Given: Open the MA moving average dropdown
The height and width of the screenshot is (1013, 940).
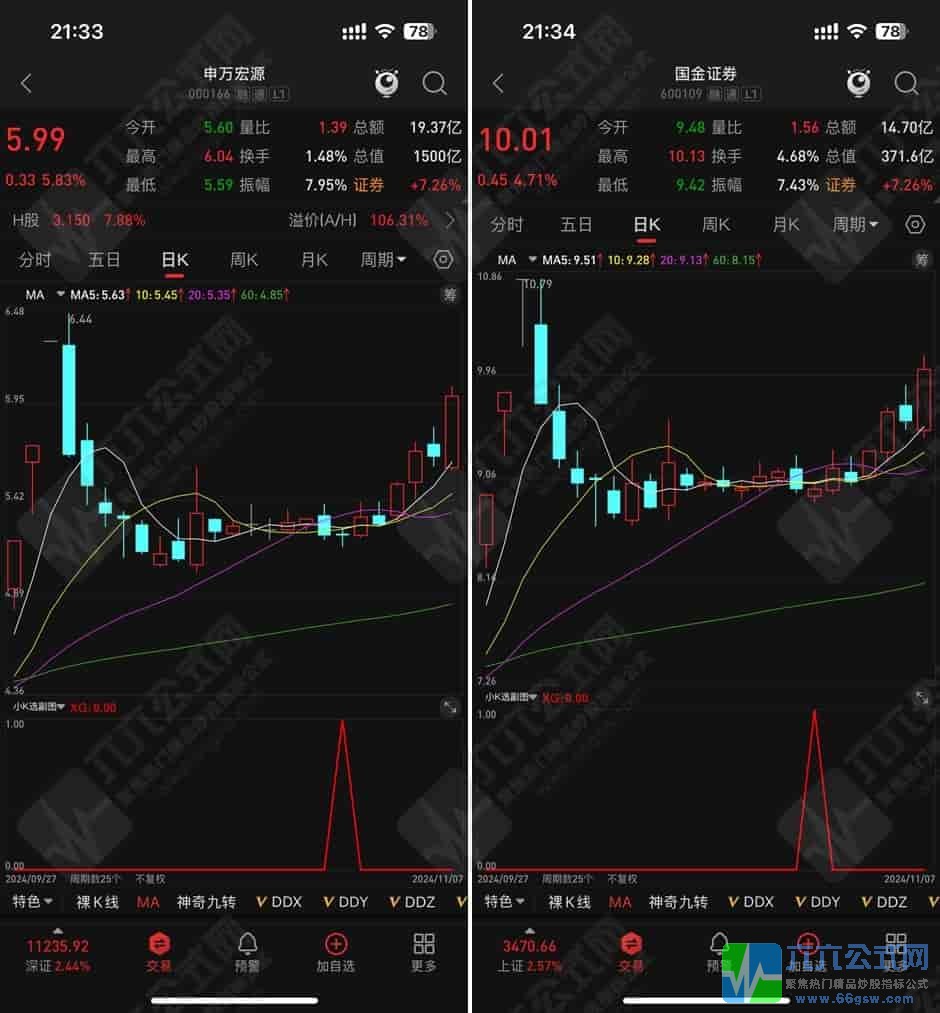Looking at the screenshot, I should pos(147,901).
